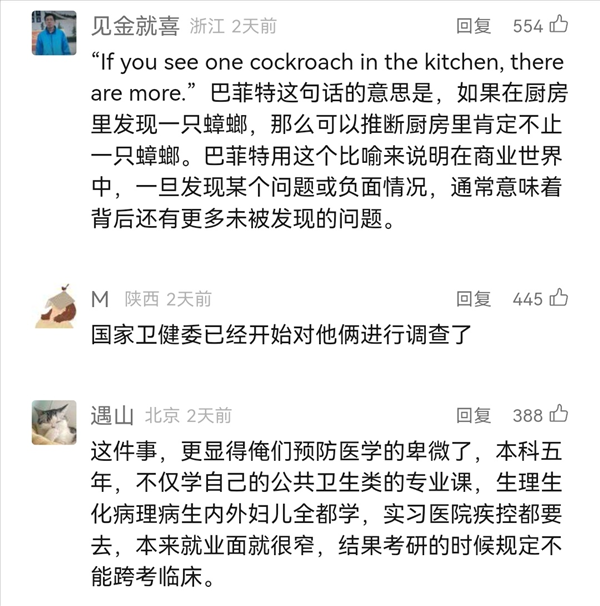Open 见金就喜's profile avatar
The width and height of the screenshot is (600, 606).
[54, 35]
